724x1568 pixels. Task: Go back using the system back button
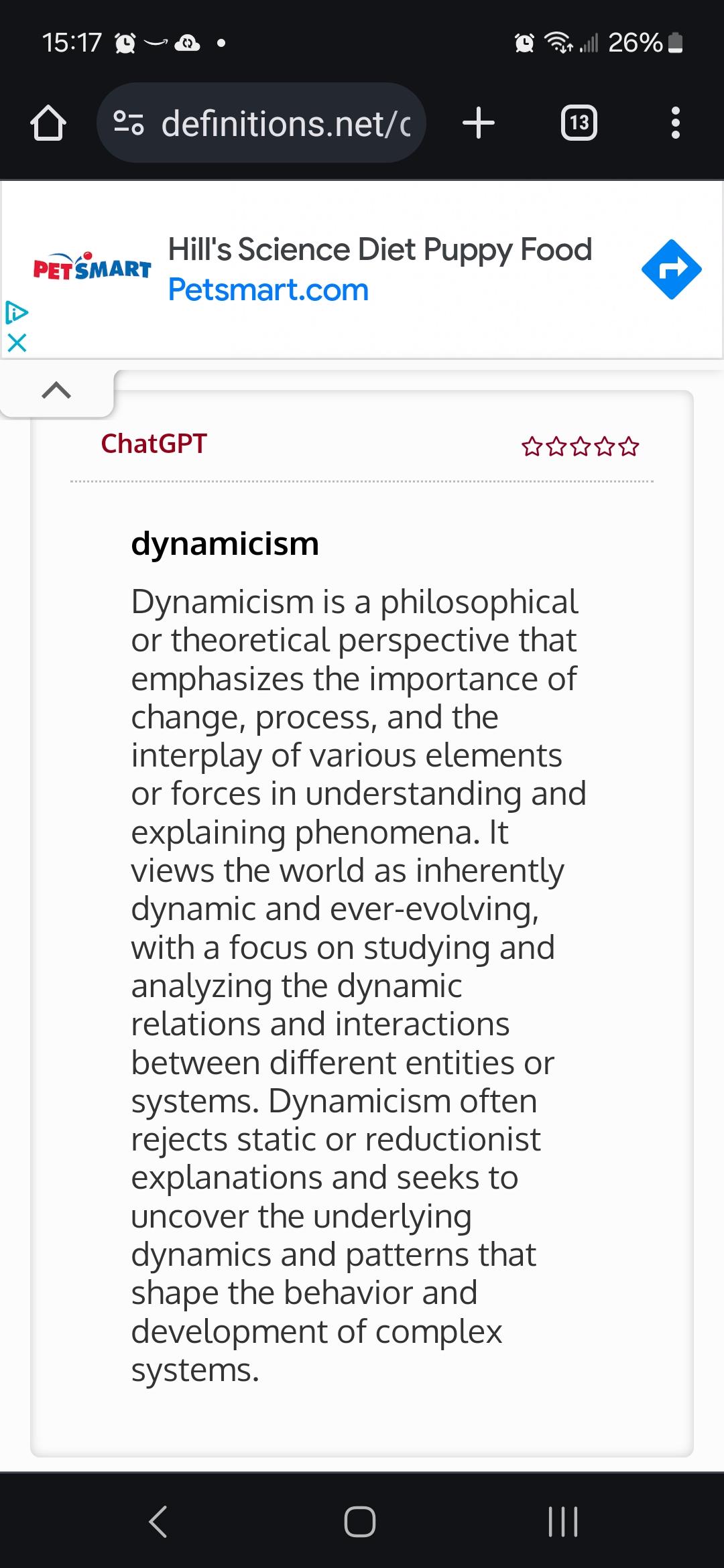pos(158,1521)
